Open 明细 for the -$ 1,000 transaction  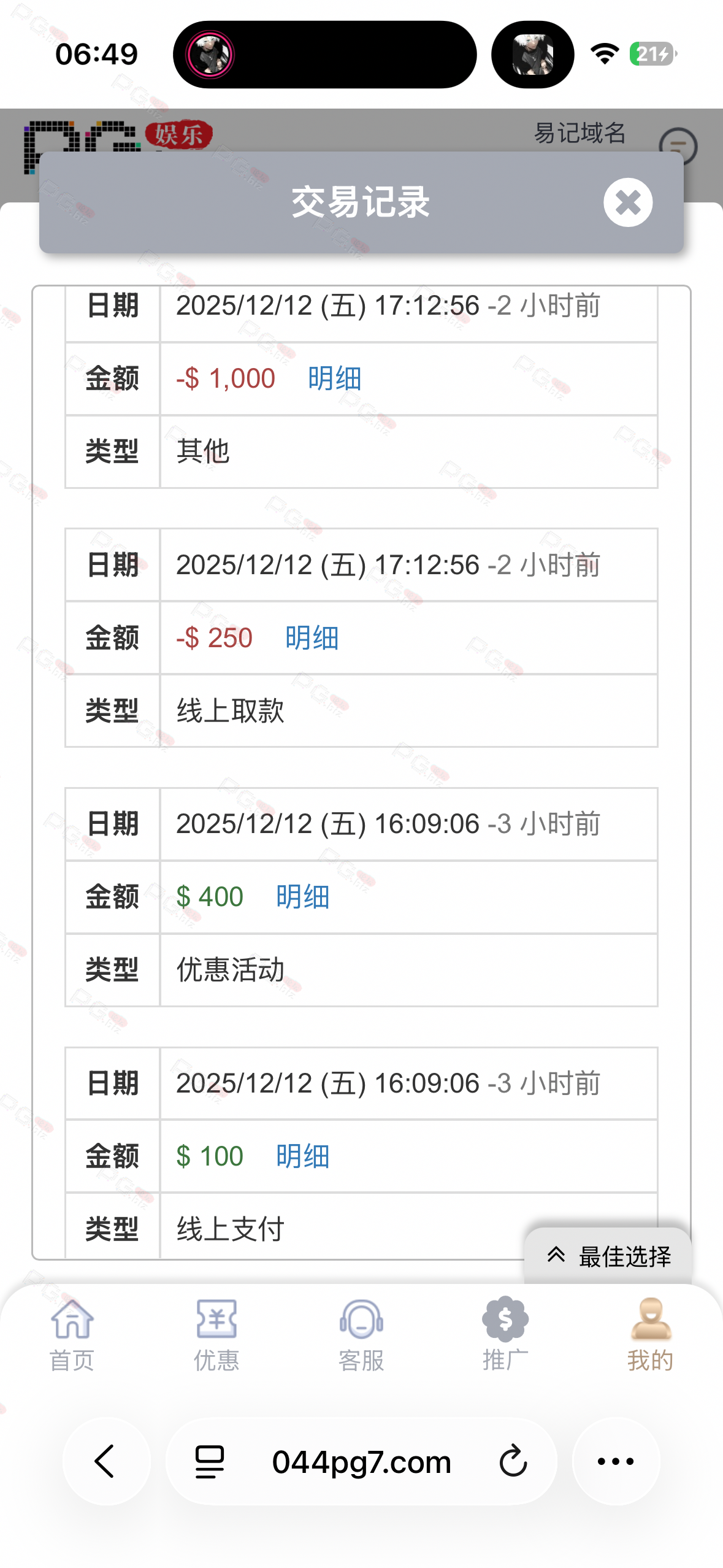pos(334,379)
